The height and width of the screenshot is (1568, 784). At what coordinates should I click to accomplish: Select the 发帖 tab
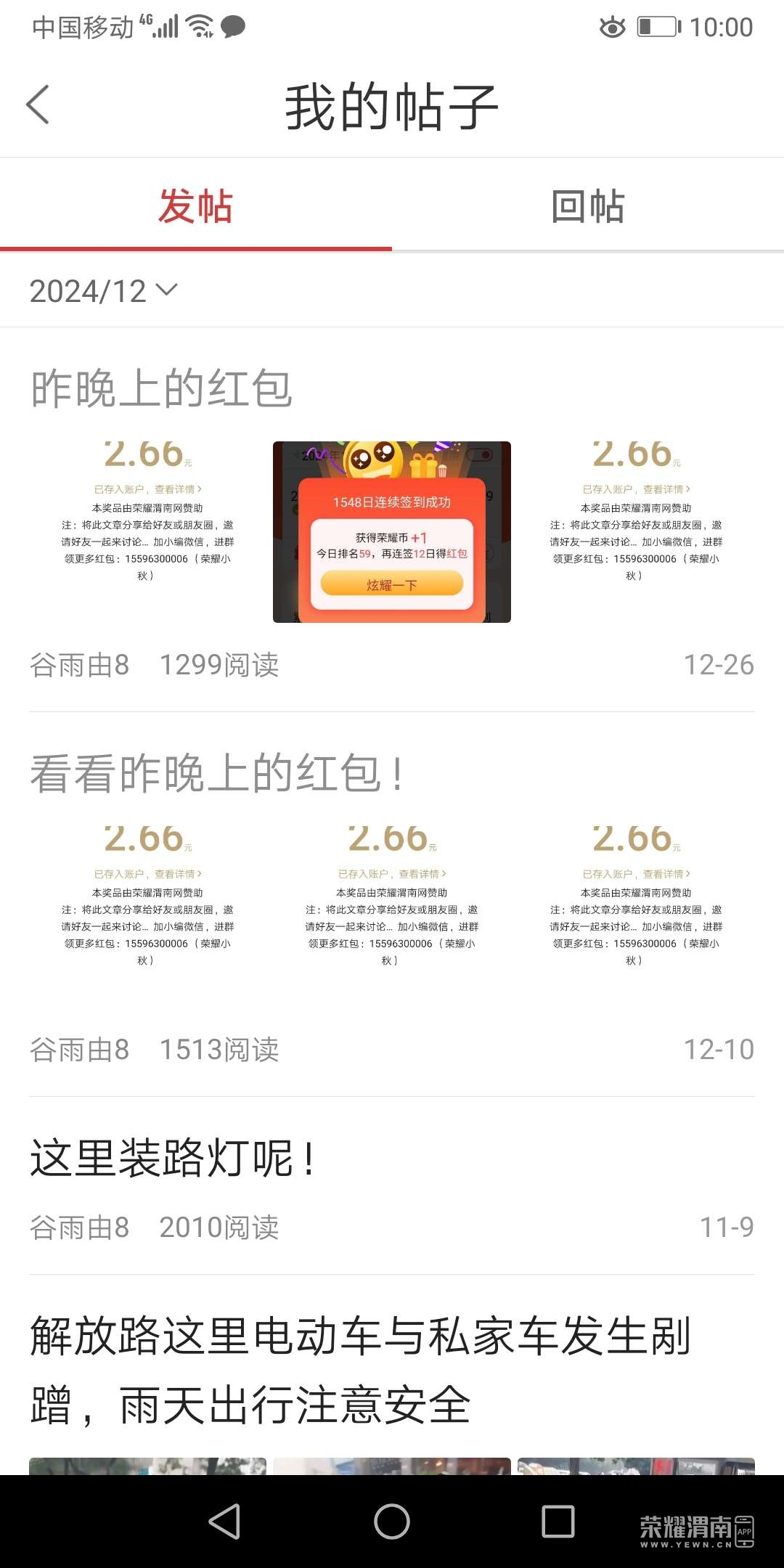point(195,206)
